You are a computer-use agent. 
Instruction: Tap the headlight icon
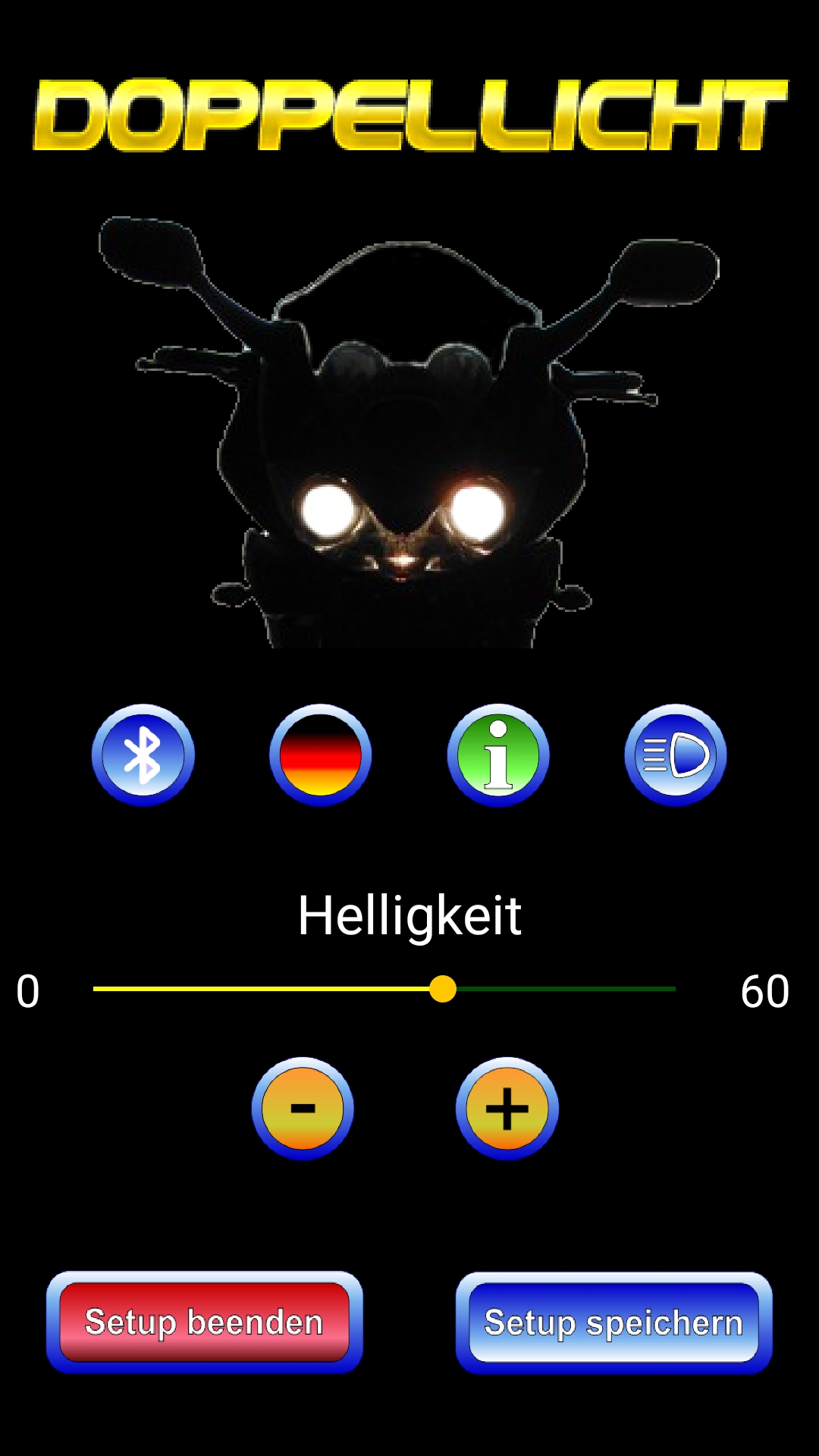point(676,755)
